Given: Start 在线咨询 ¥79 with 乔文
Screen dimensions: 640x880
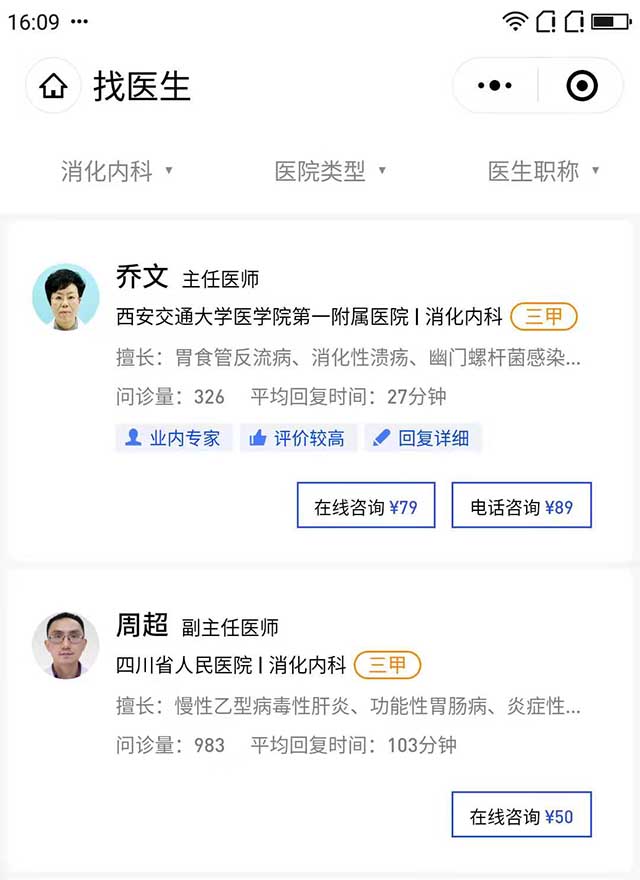Looking at the screenshot, I should (x=366, y=506).
